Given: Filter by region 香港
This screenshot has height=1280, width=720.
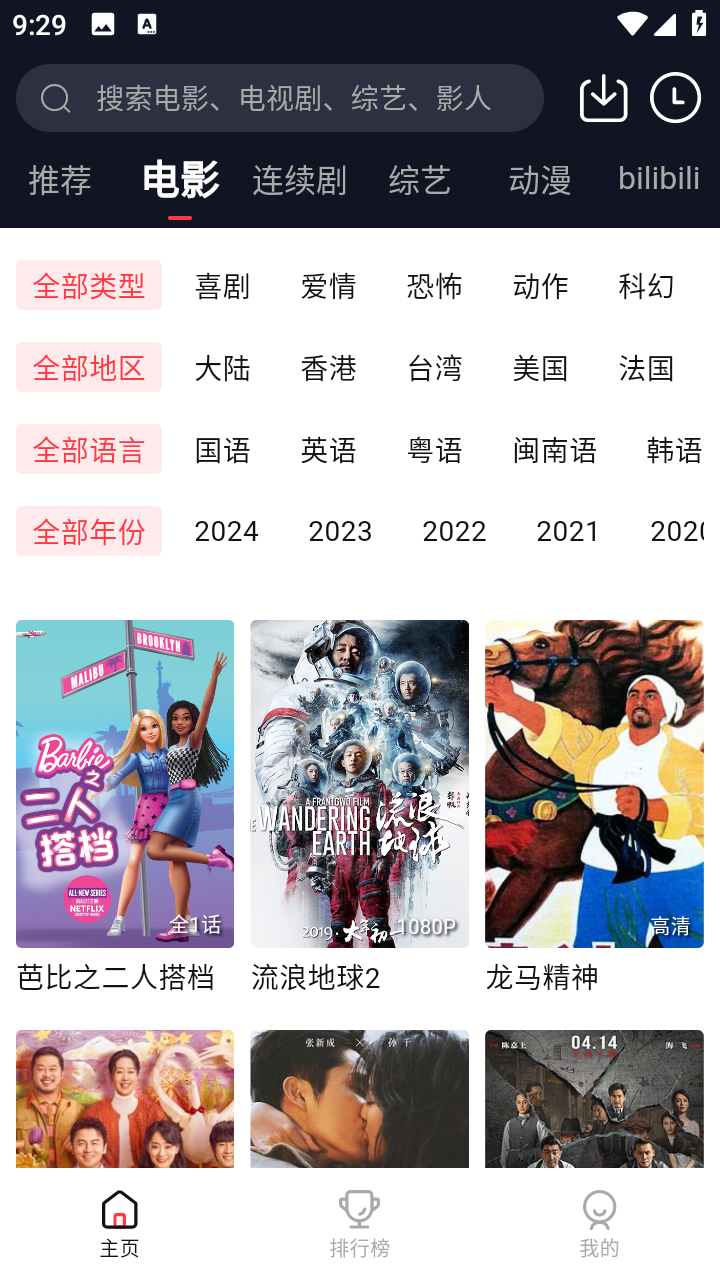Looking at the screenshot, I should (x=328, y=368).
